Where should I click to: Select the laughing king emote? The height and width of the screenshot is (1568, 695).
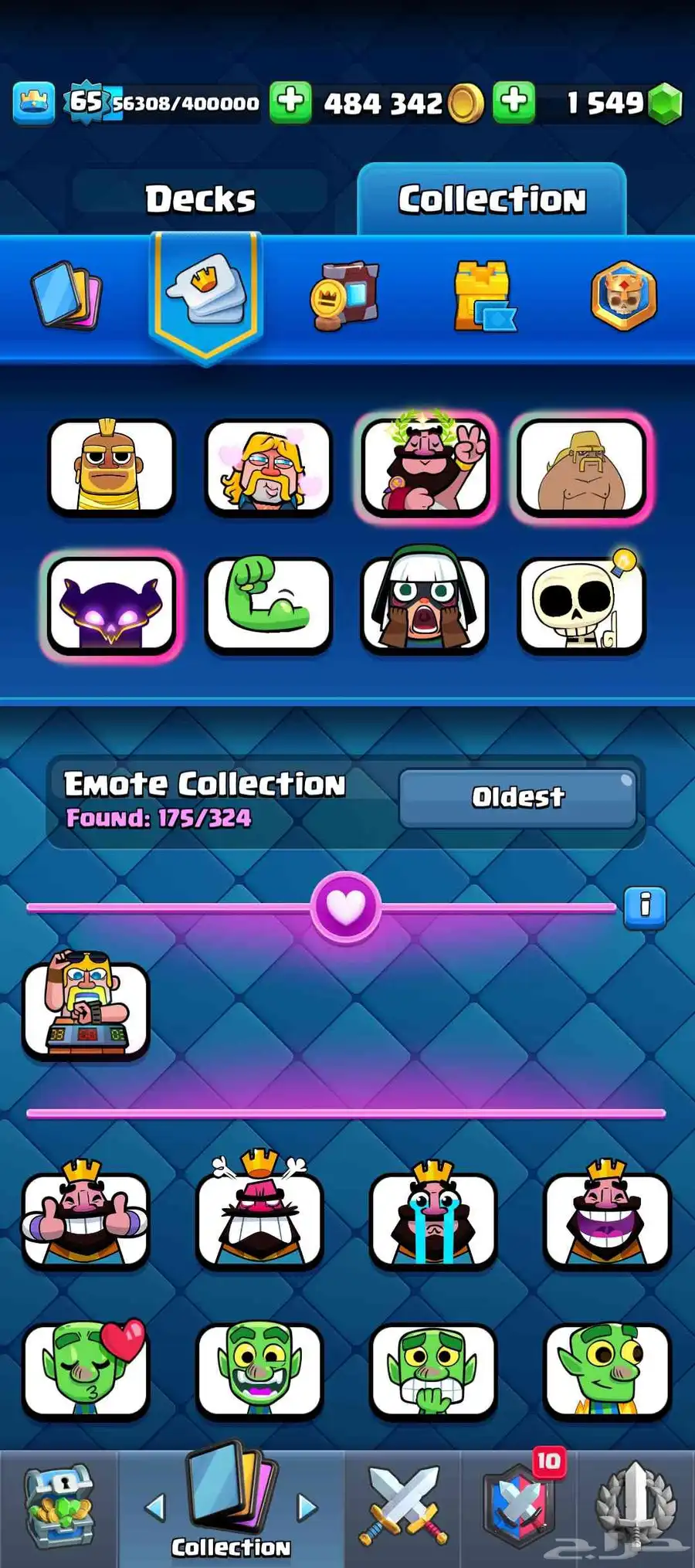[607, 1215]
